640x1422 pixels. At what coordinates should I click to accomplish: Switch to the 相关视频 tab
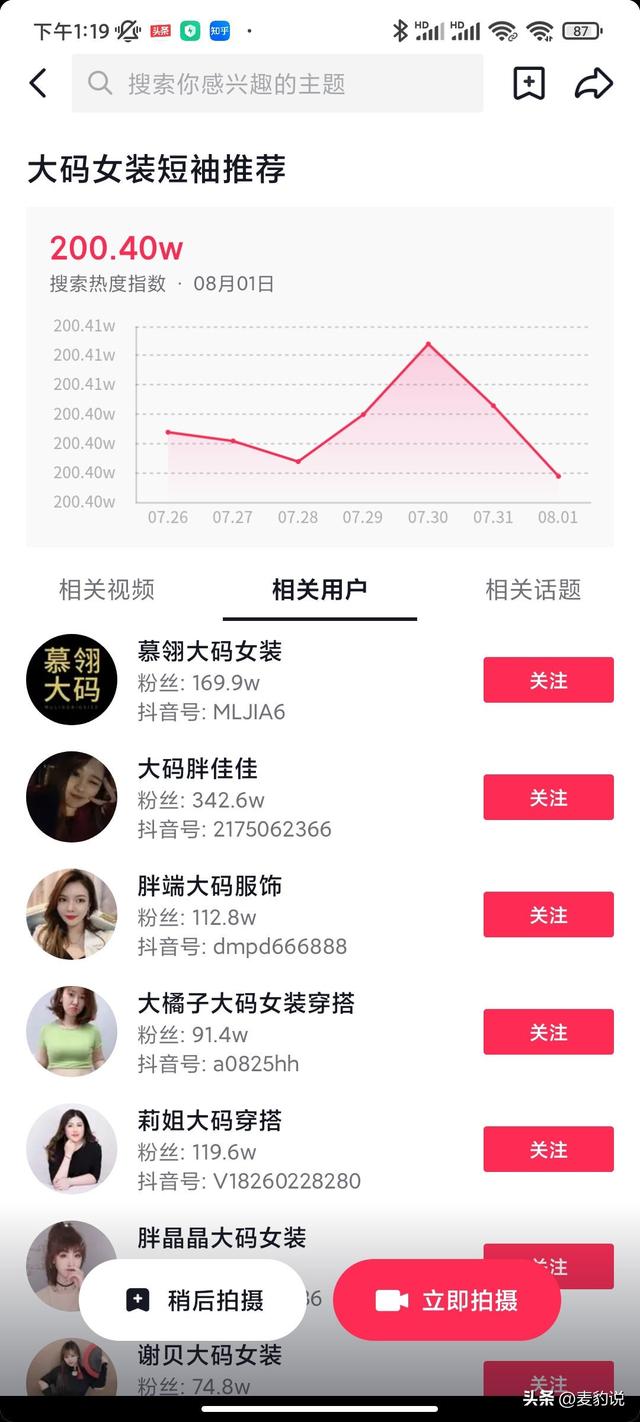tap(107, 590)
